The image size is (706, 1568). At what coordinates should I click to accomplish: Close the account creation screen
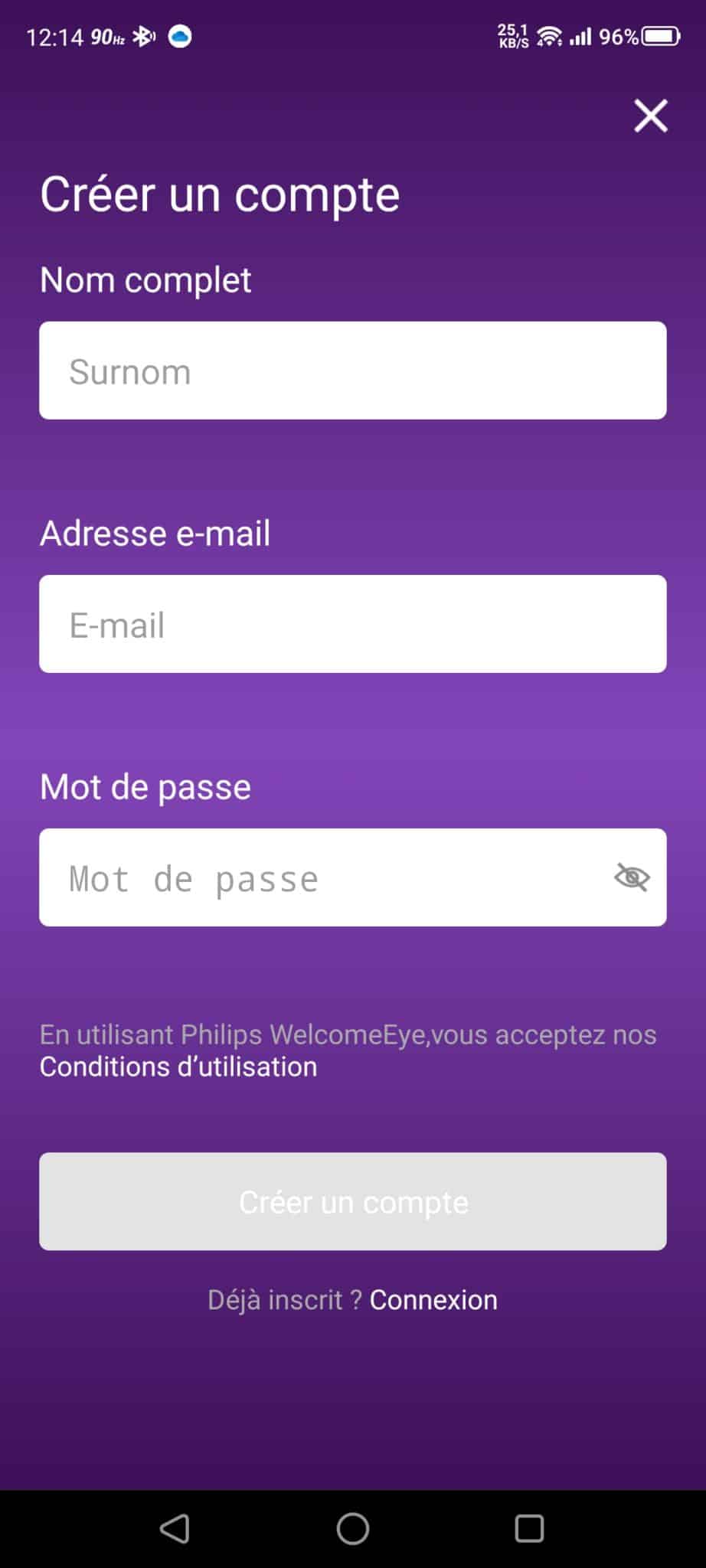point(650,116)
